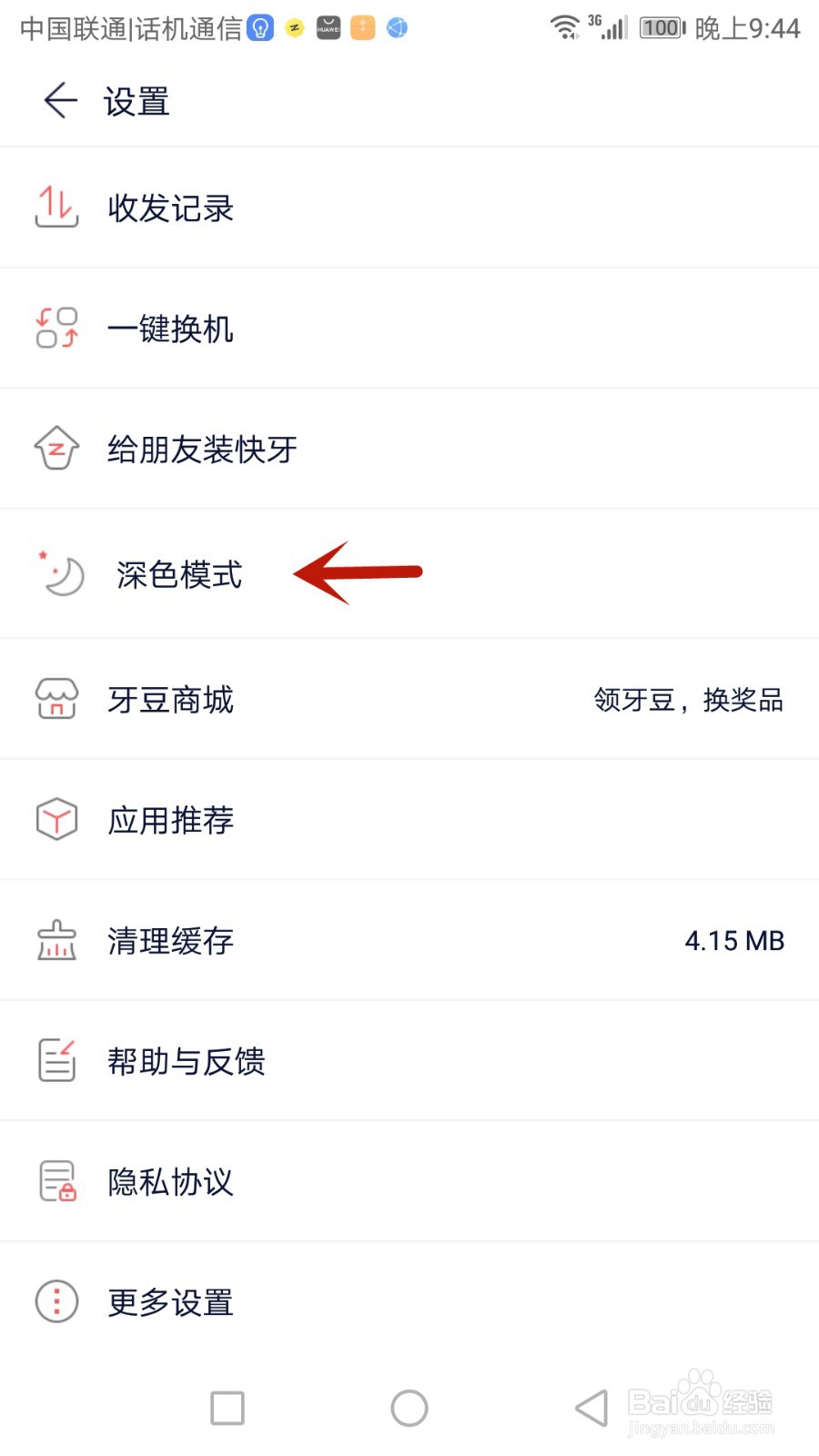Tap the 设置 title bar

(x=135, y=100)
